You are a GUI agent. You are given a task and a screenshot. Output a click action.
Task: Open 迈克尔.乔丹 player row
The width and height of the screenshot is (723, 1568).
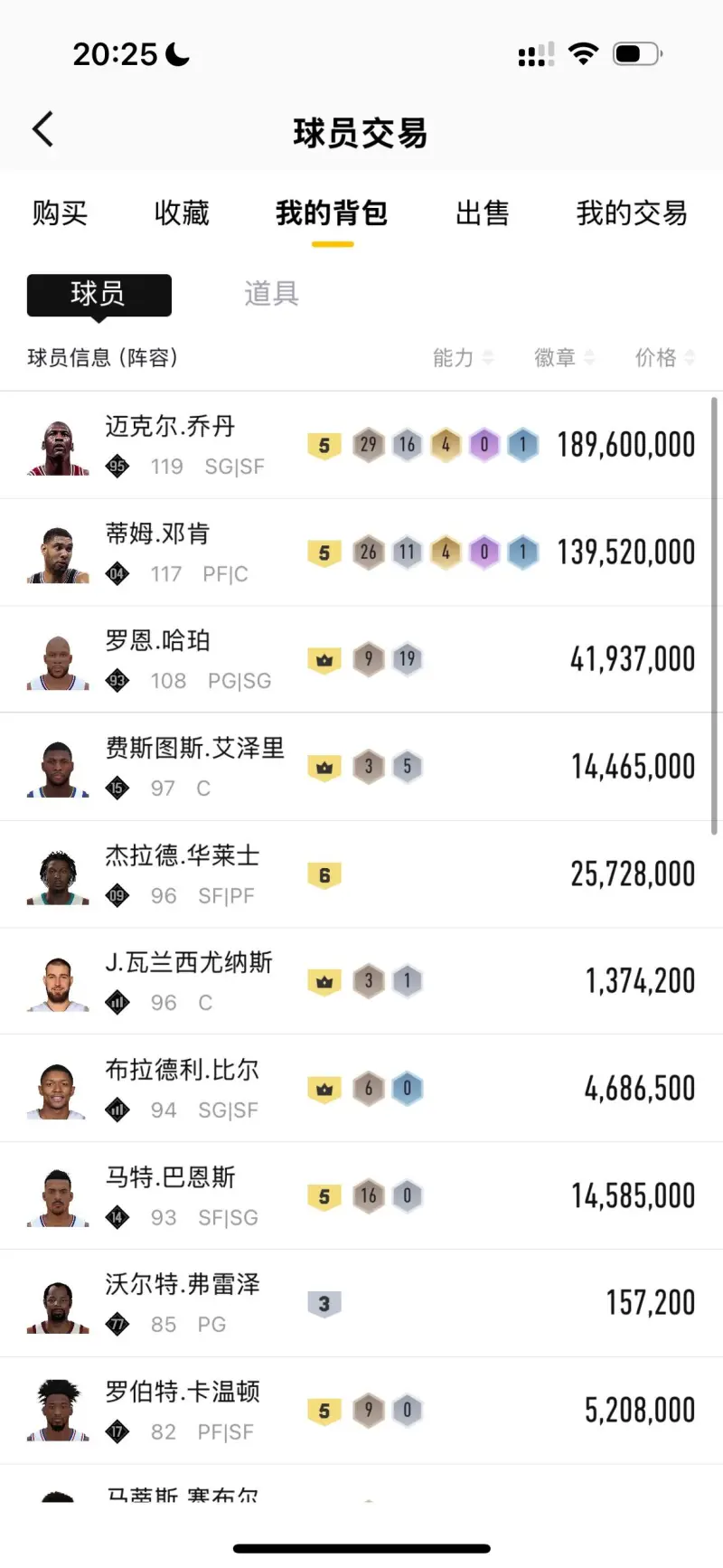(361, 445)
